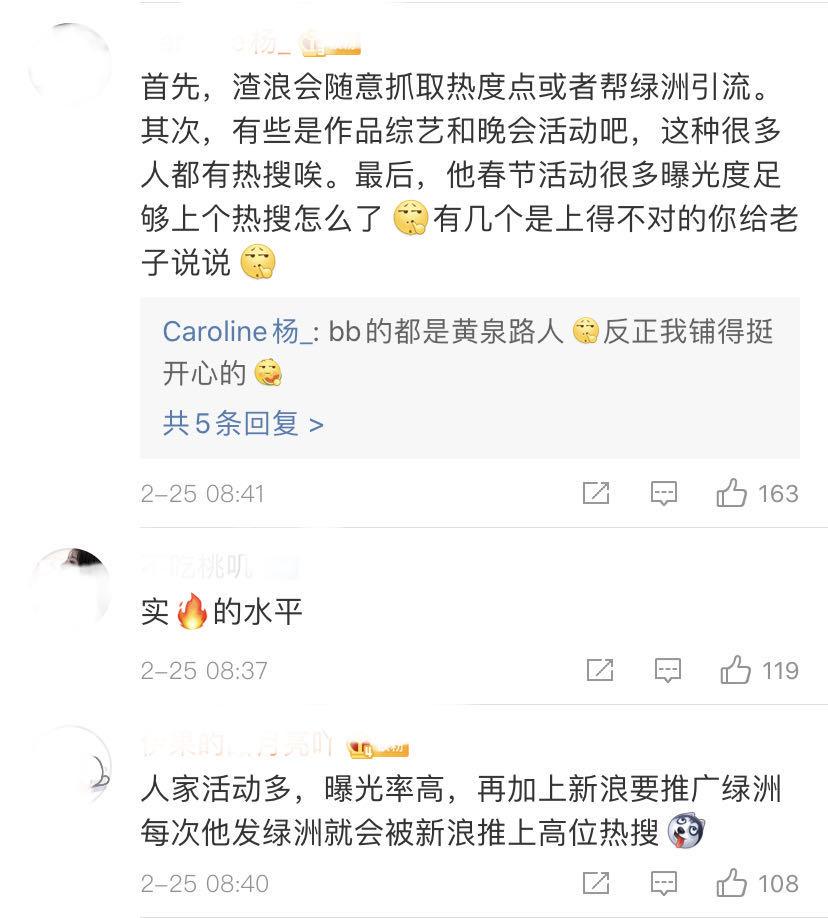Screen dimensions: 828x918
Task: Open avatar of the 首先，渣浪会 commenter
Action: (70, 62)
